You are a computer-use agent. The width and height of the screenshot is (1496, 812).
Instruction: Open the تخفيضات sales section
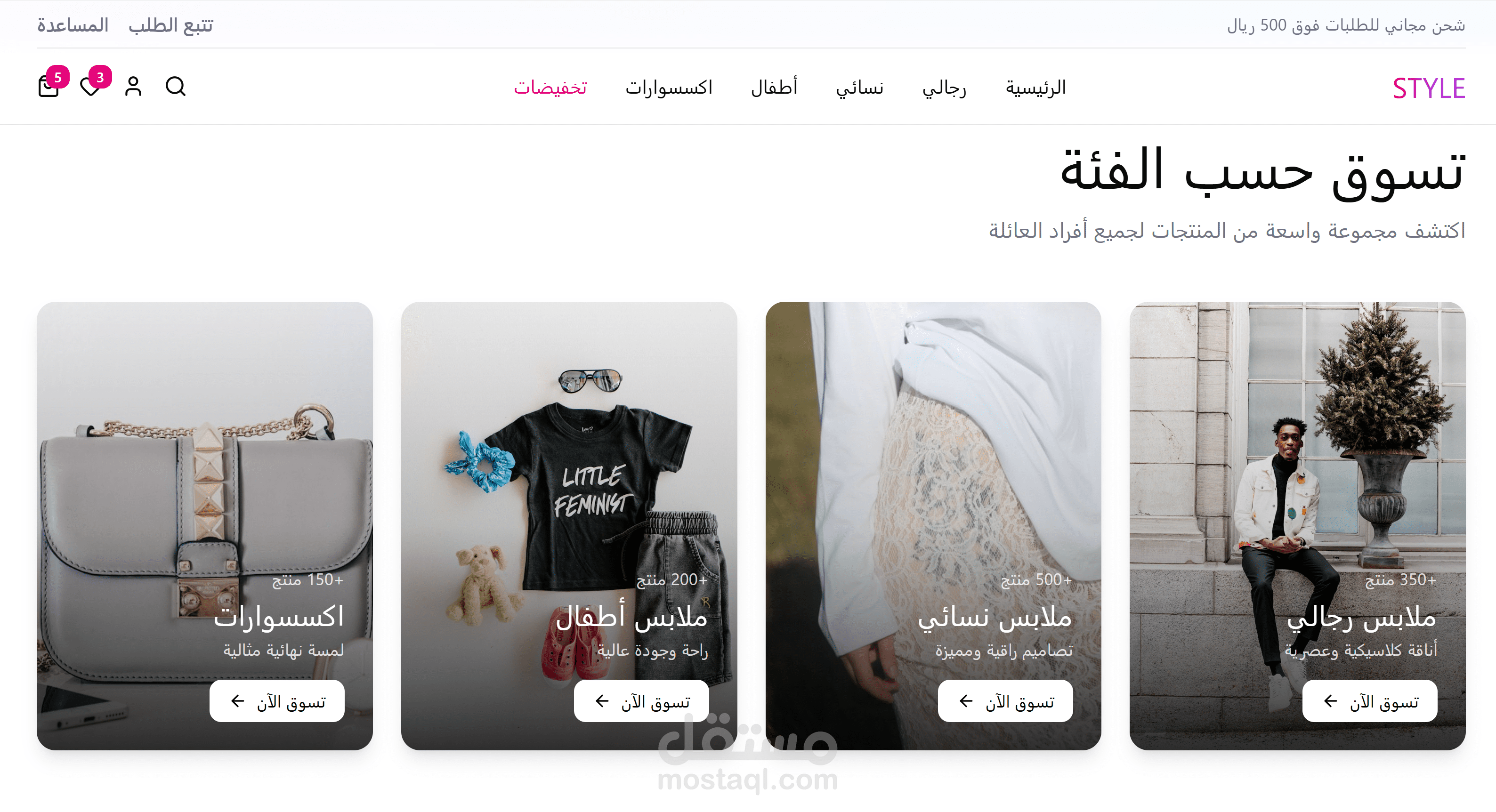click(550, 88)
